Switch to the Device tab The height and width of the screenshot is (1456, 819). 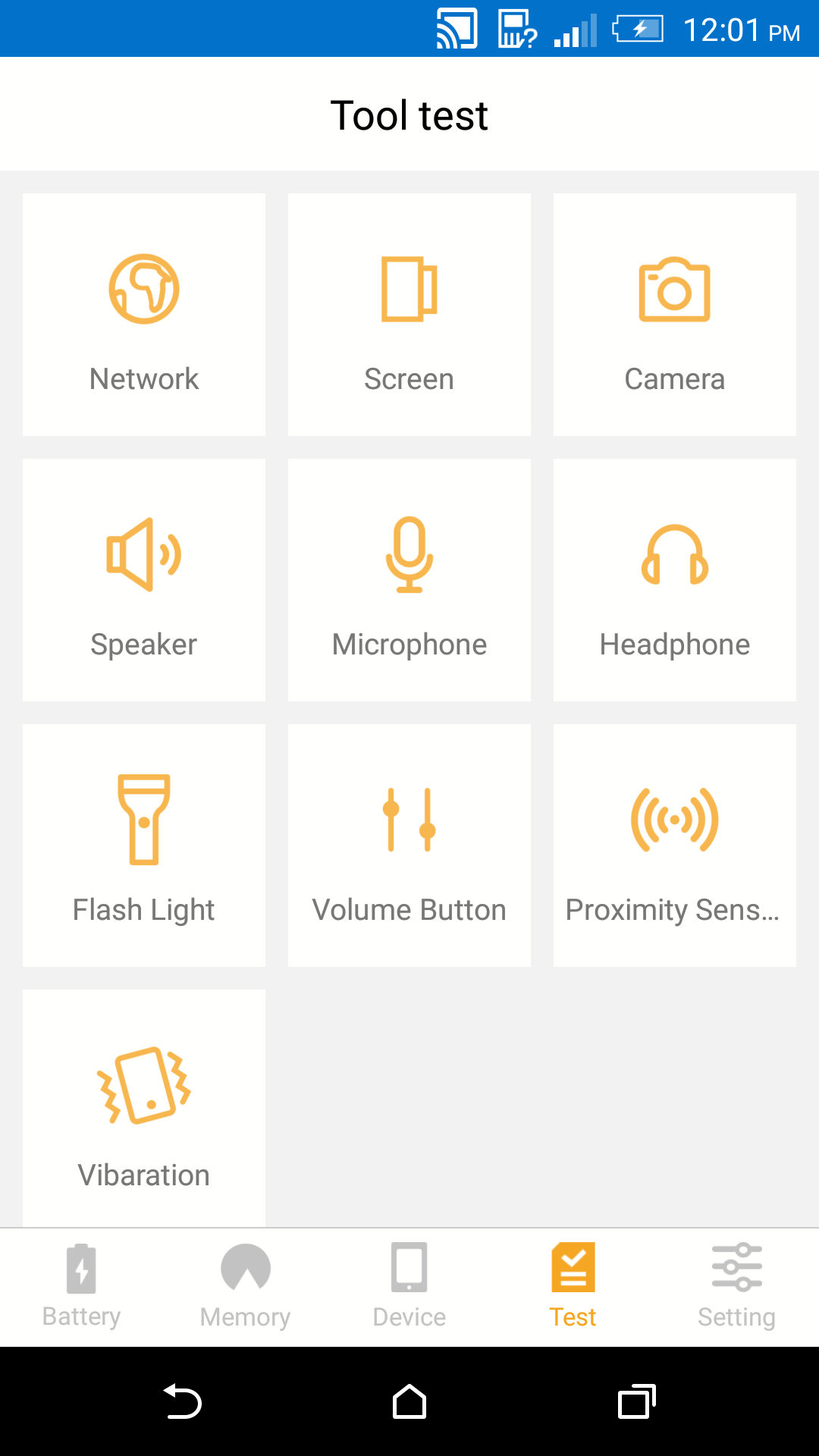[409, 1288]
